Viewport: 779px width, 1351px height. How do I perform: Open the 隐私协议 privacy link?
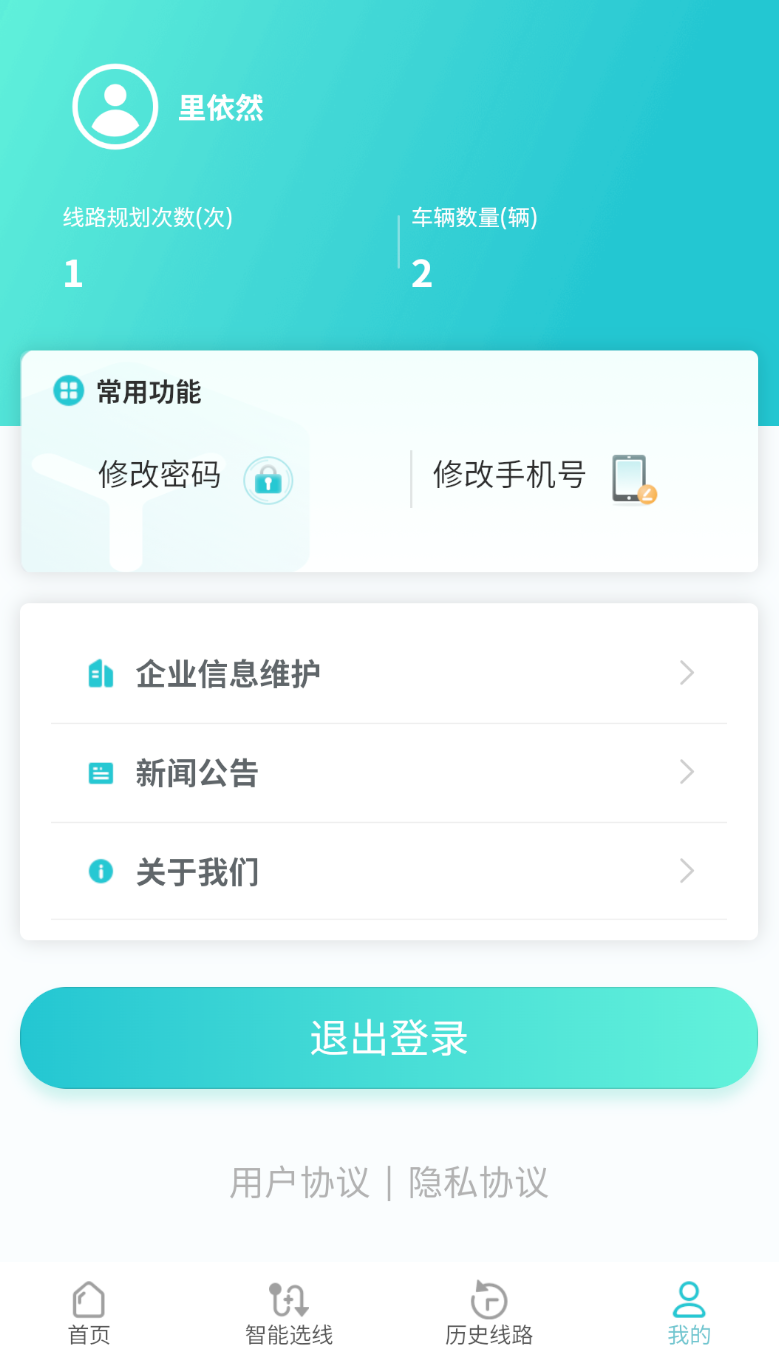click(479, 1183)
